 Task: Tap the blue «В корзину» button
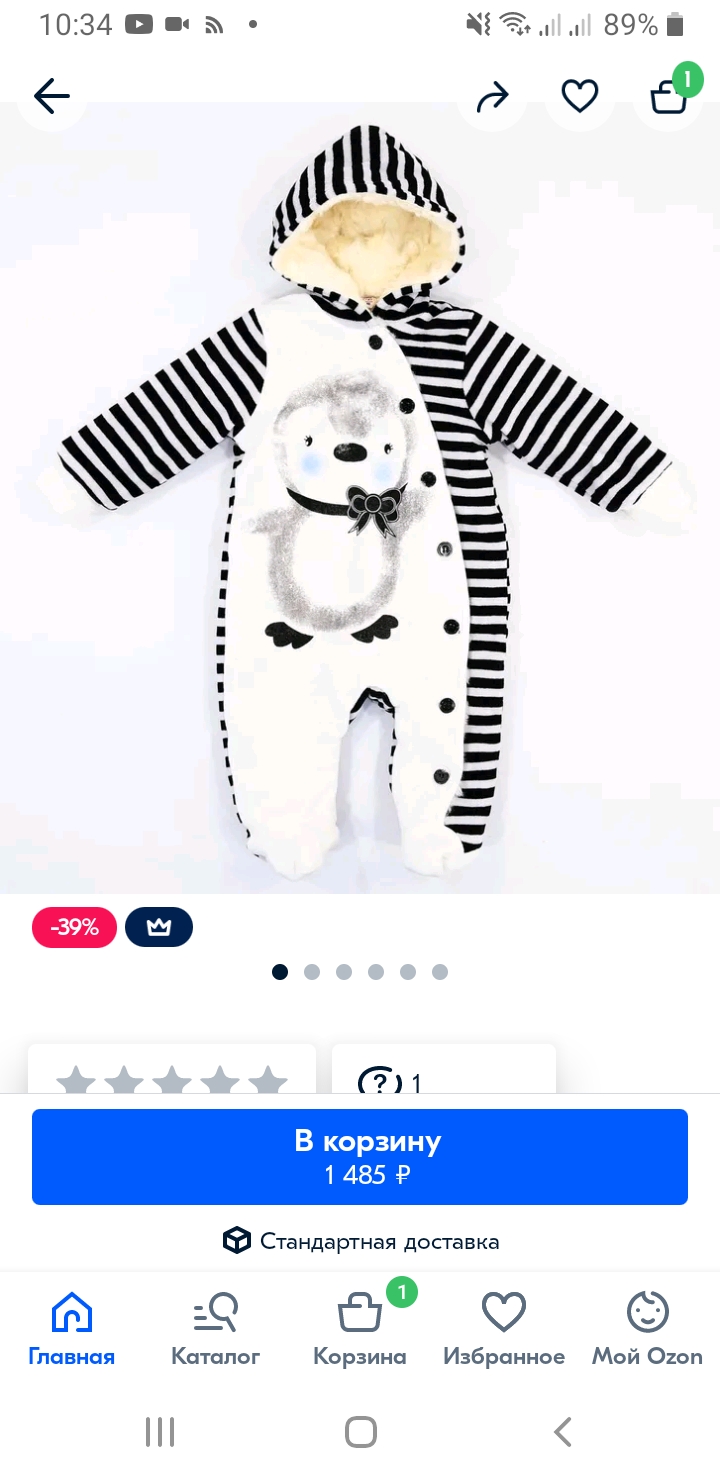tap(360, 1157)
